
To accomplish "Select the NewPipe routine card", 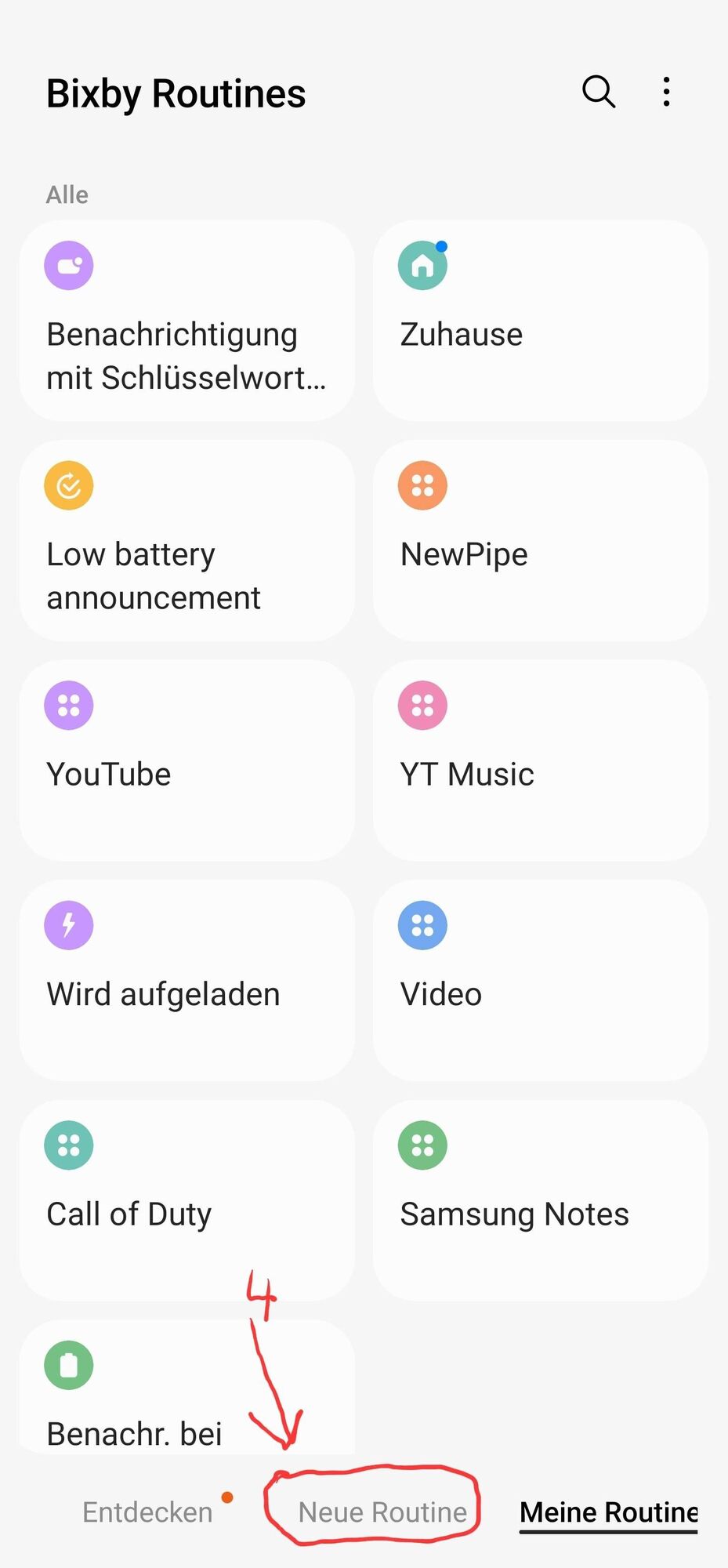I will click(x=540, y=541).
